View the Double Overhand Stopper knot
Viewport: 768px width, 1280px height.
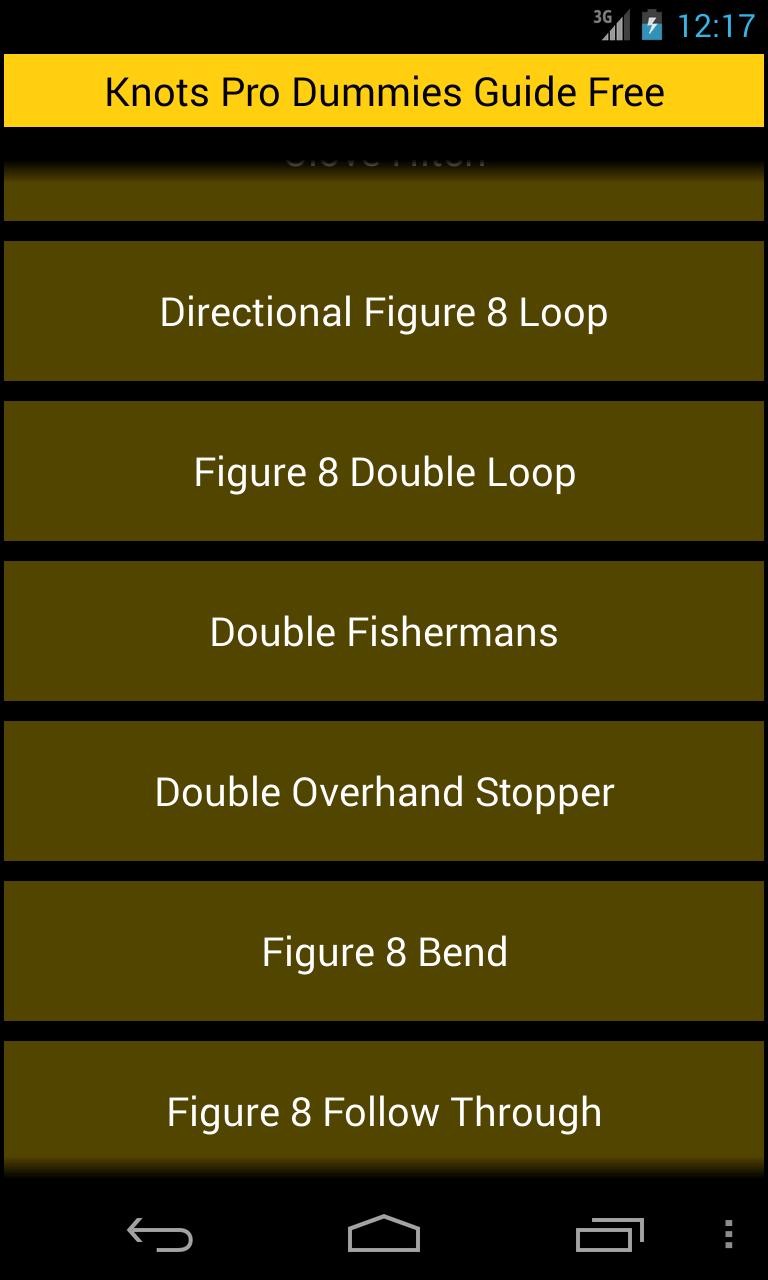click(384, 791)
